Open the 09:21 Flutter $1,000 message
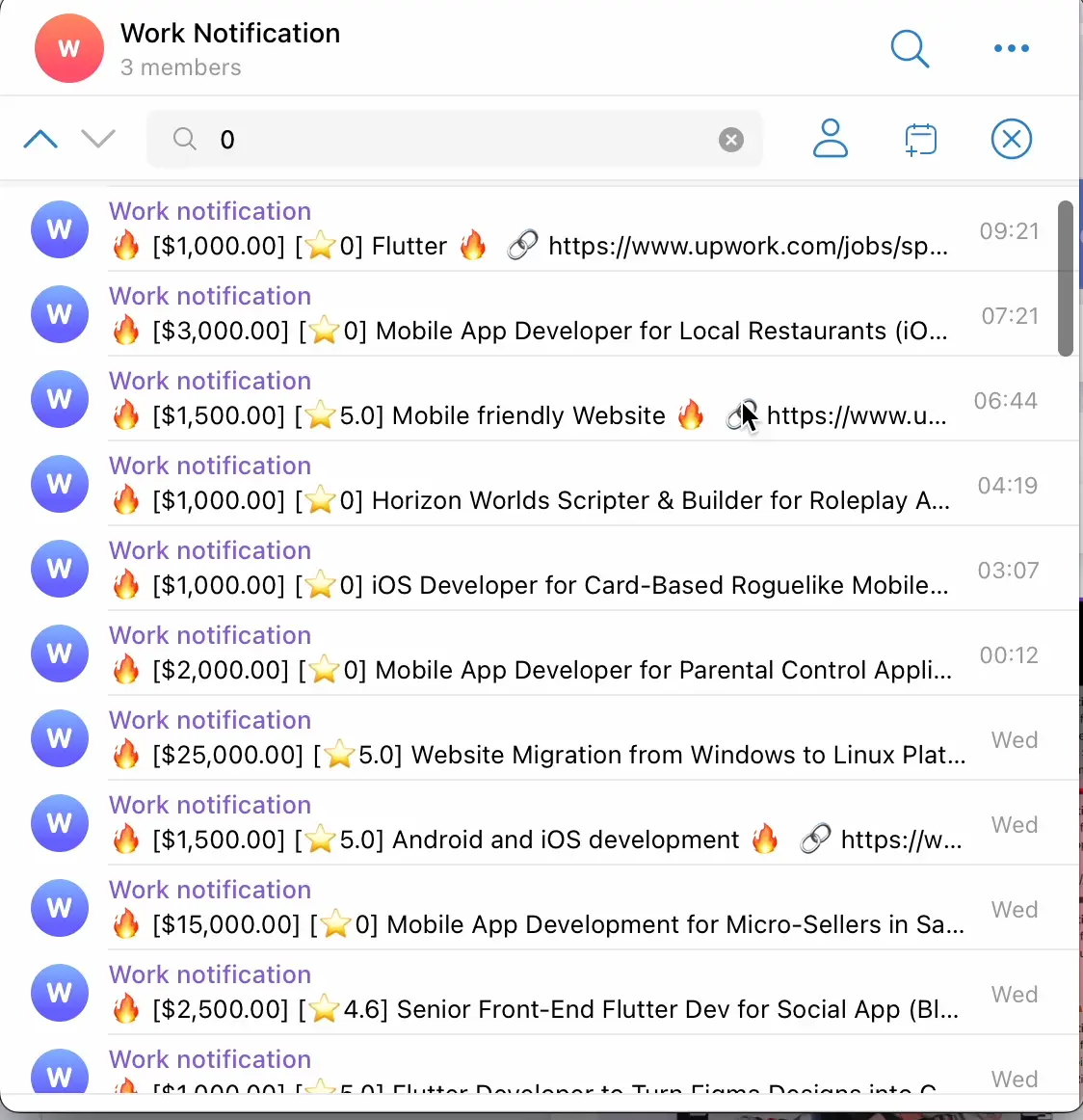This screenshot has width=1083, height=1120. click(530, 230)
